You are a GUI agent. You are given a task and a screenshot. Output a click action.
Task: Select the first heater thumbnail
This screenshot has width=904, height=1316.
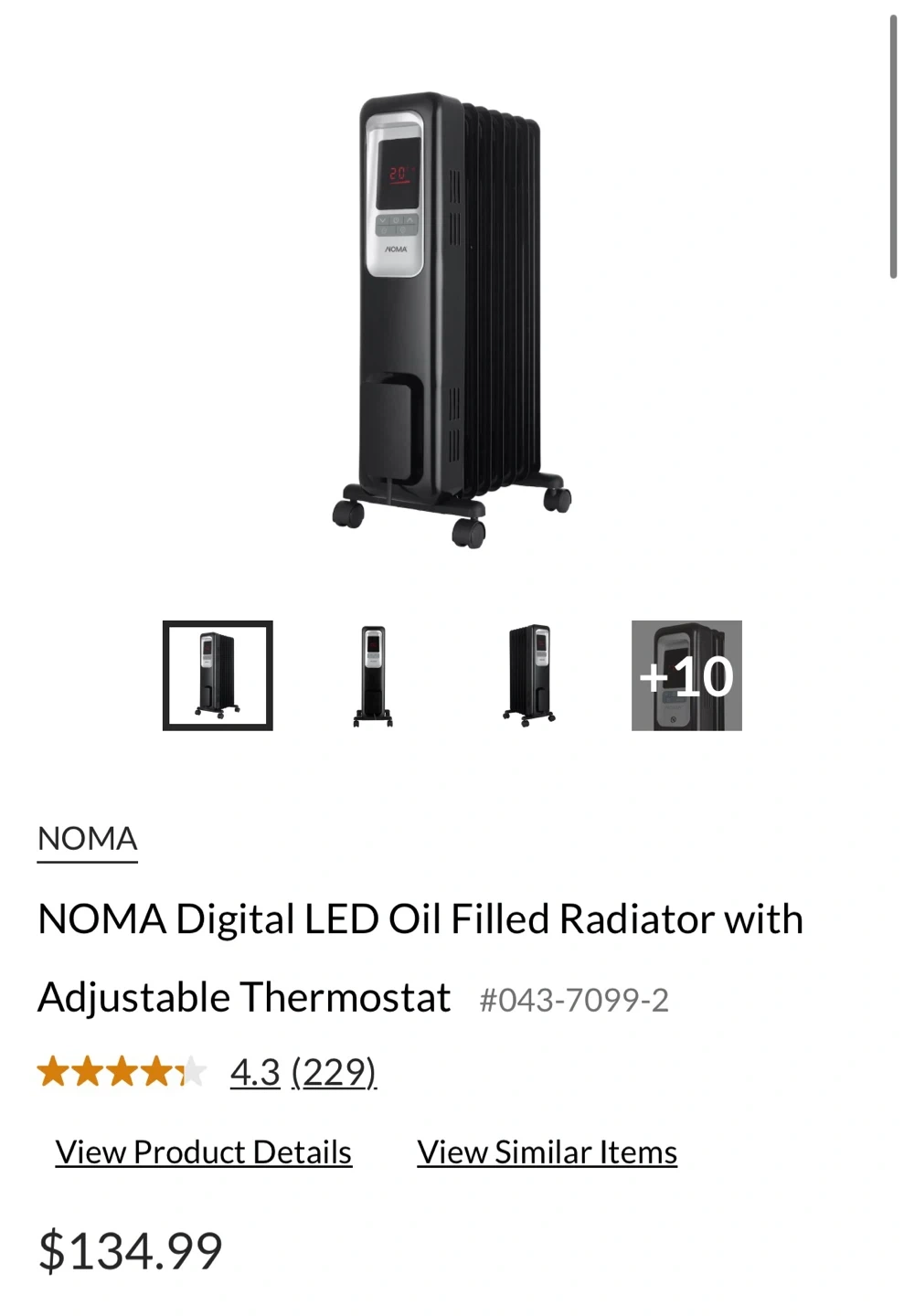tap(218, 675)
